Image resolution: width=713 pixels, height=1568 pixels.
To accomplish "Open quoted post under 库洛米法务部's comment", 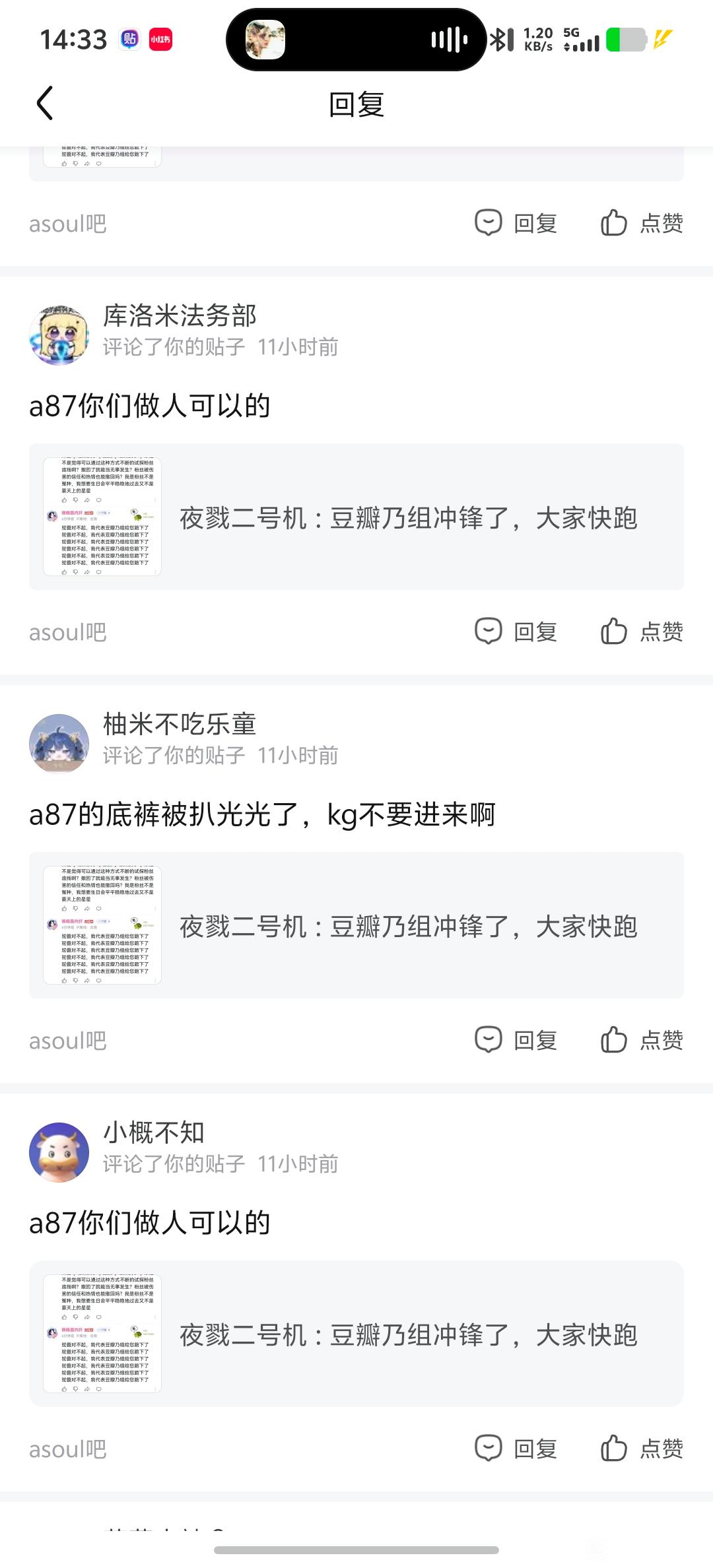I will 356,517.
